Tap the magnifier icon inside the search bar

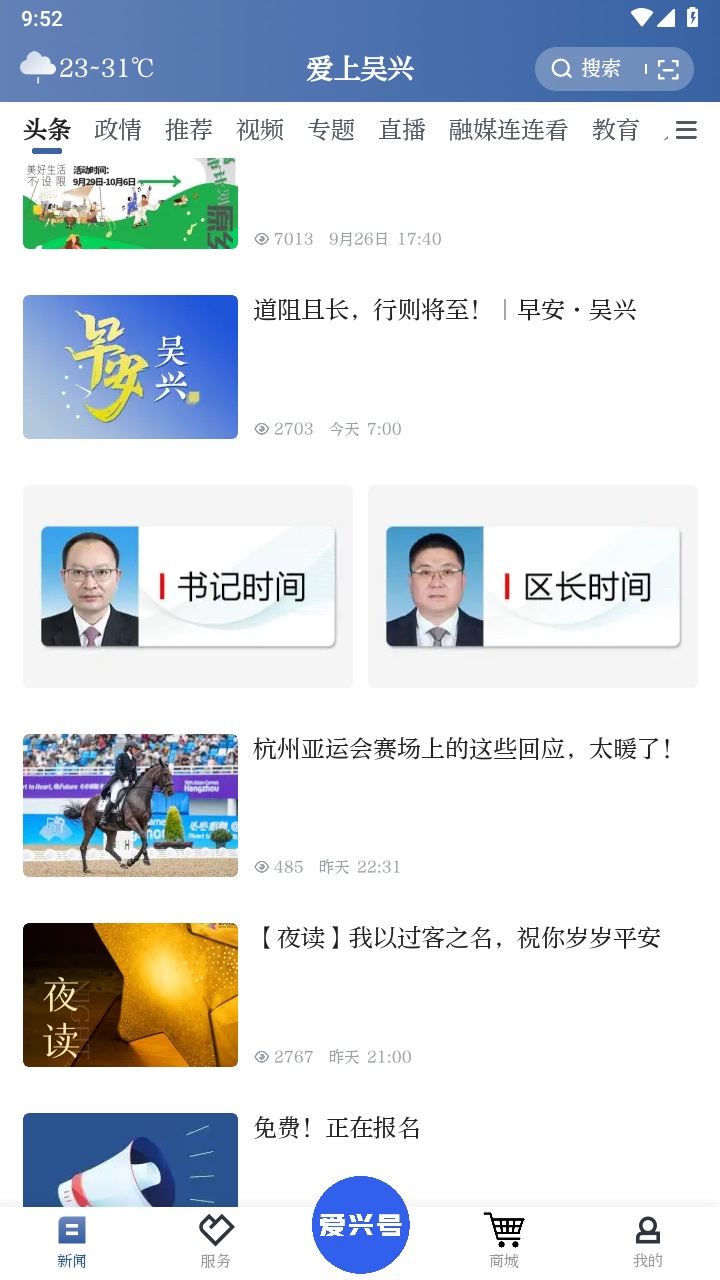(x=562, y=68)
